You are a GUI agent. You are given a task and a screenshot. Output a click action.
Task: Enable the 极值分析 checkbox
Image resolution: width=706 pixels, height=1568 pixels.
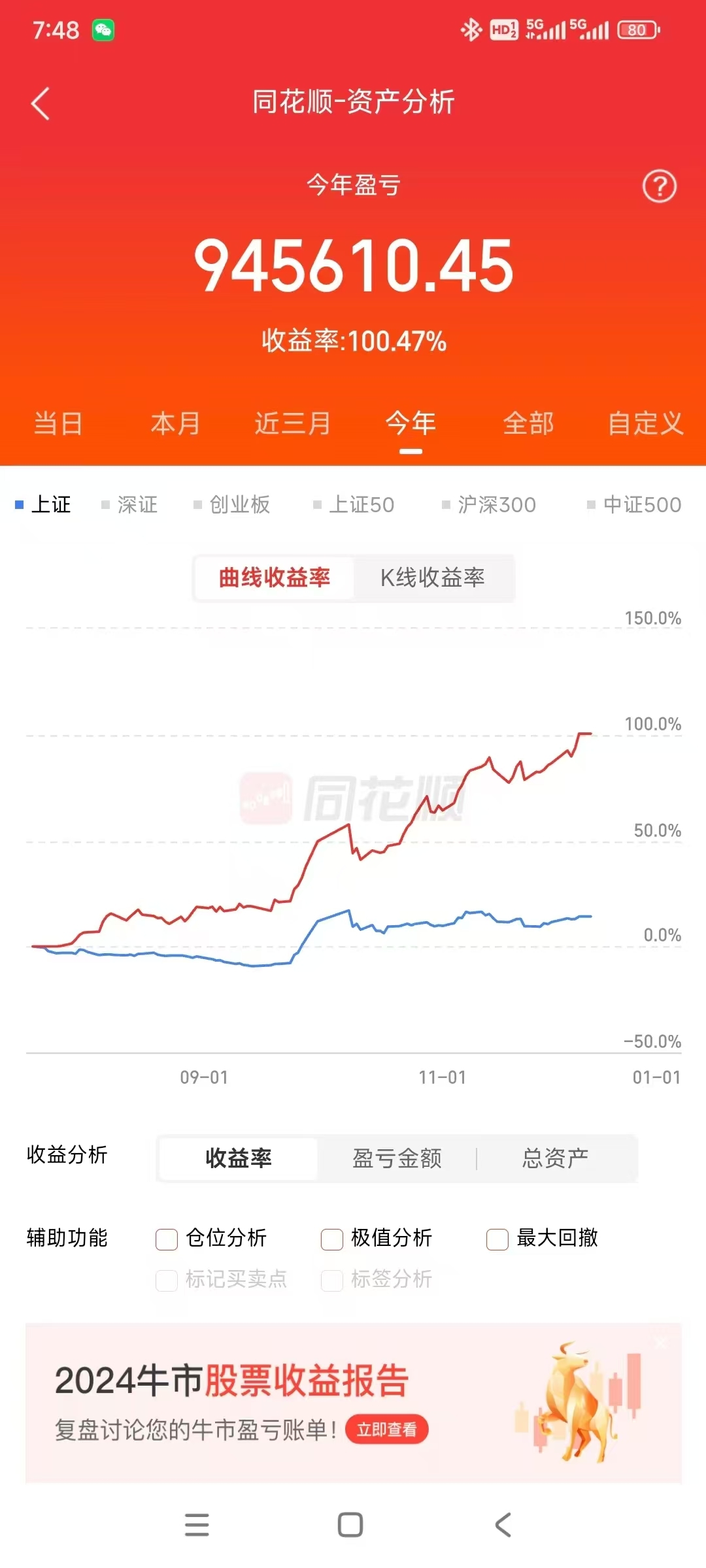coord(332,1238)
